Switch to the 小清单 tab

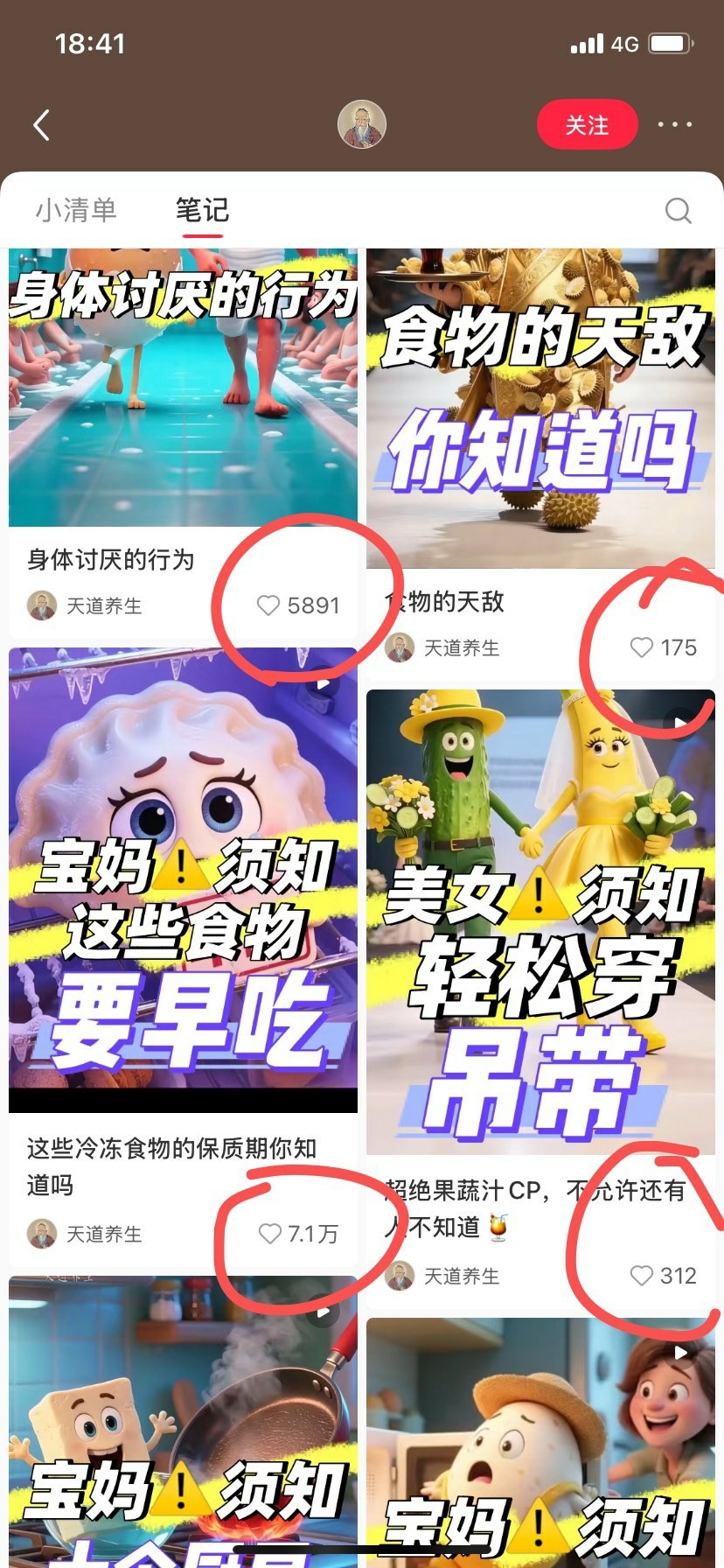(76, 210)
